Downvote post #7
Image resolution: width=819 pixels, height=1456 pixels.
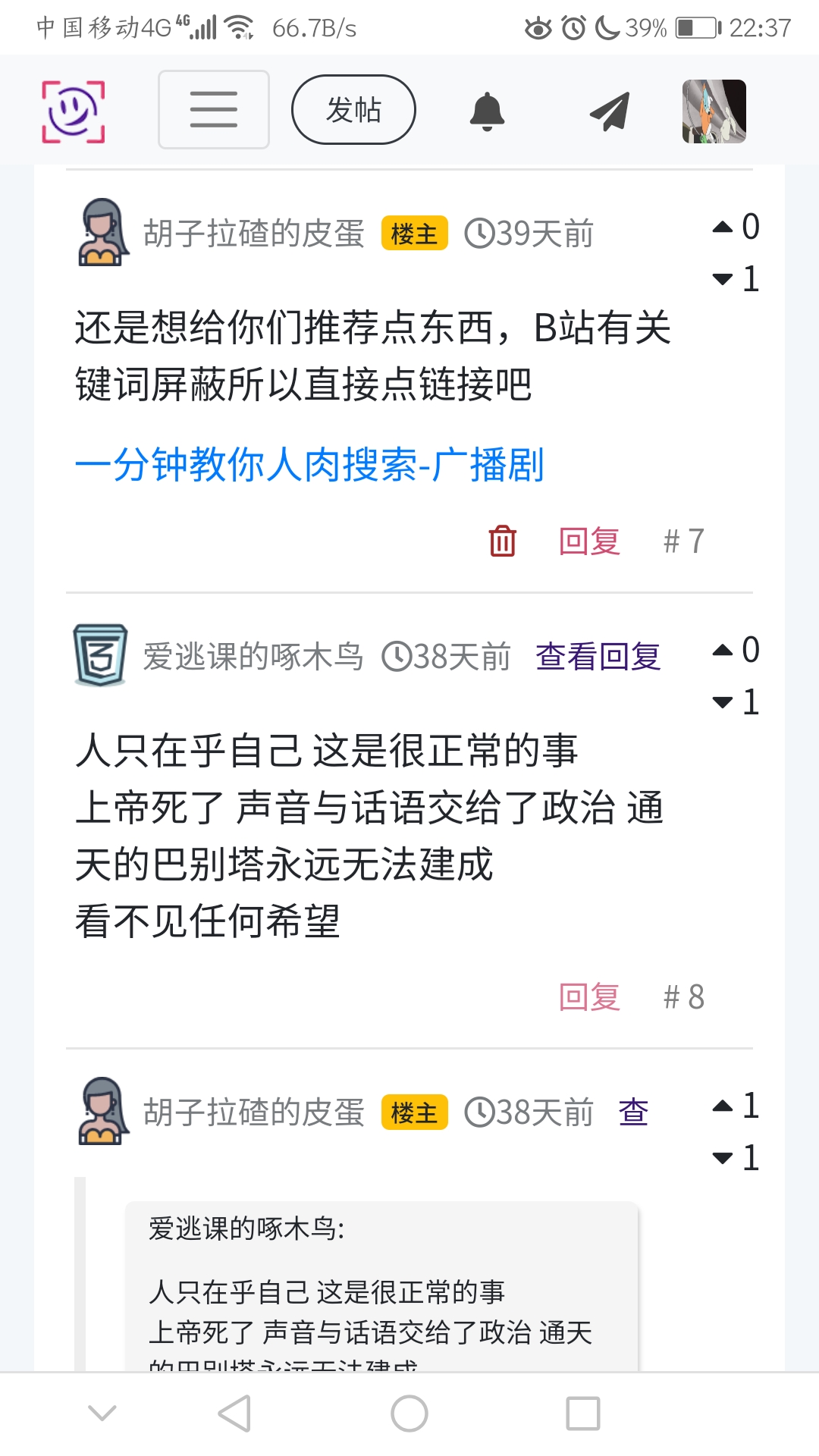tap(723, 279)
